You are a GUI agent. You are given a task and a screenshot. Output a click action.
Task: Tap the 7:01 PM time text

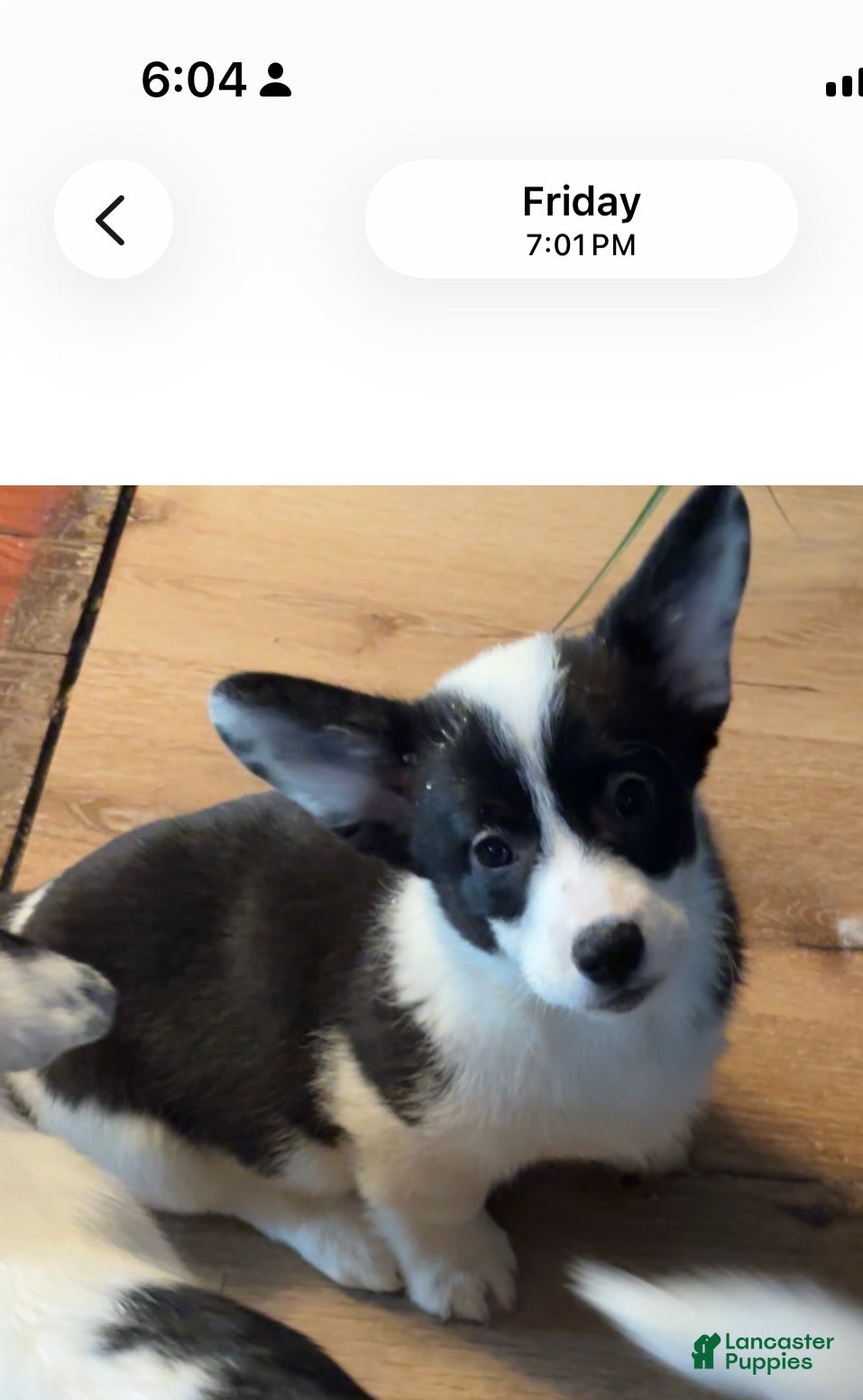pos(582,244)
